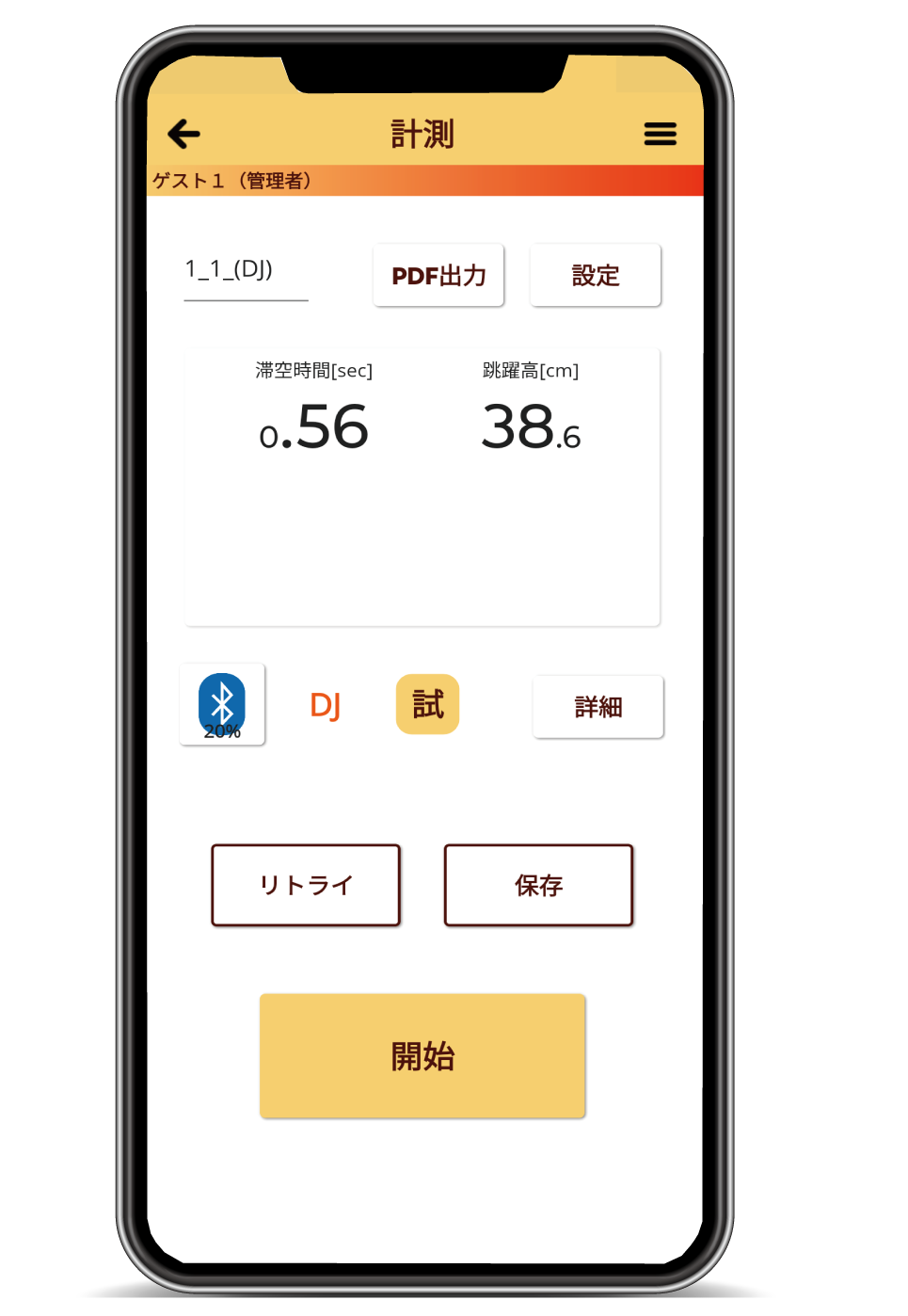The width and height of the screenshot is (908, 1316).
Task: Tap the Bluetooth connection button
Action: (222, 704)
